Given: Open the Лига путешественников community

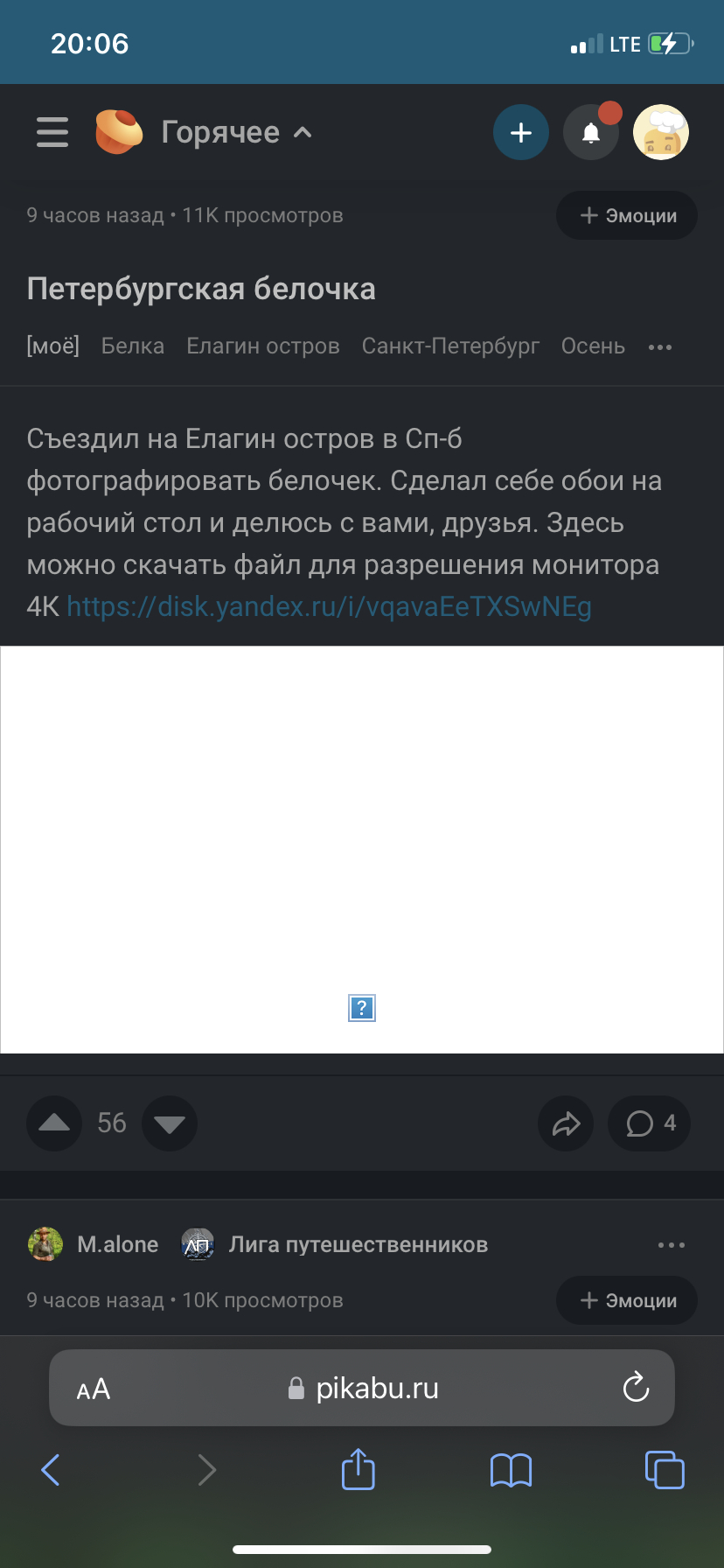Looking at the screenshot, I should tap(358, 1244).
